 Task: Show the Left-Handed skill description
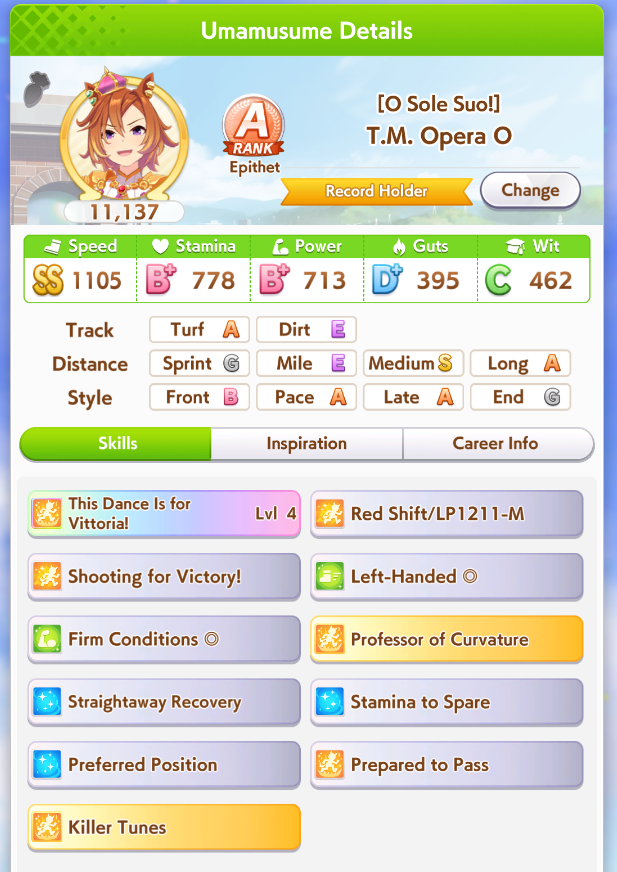(446, 577)
